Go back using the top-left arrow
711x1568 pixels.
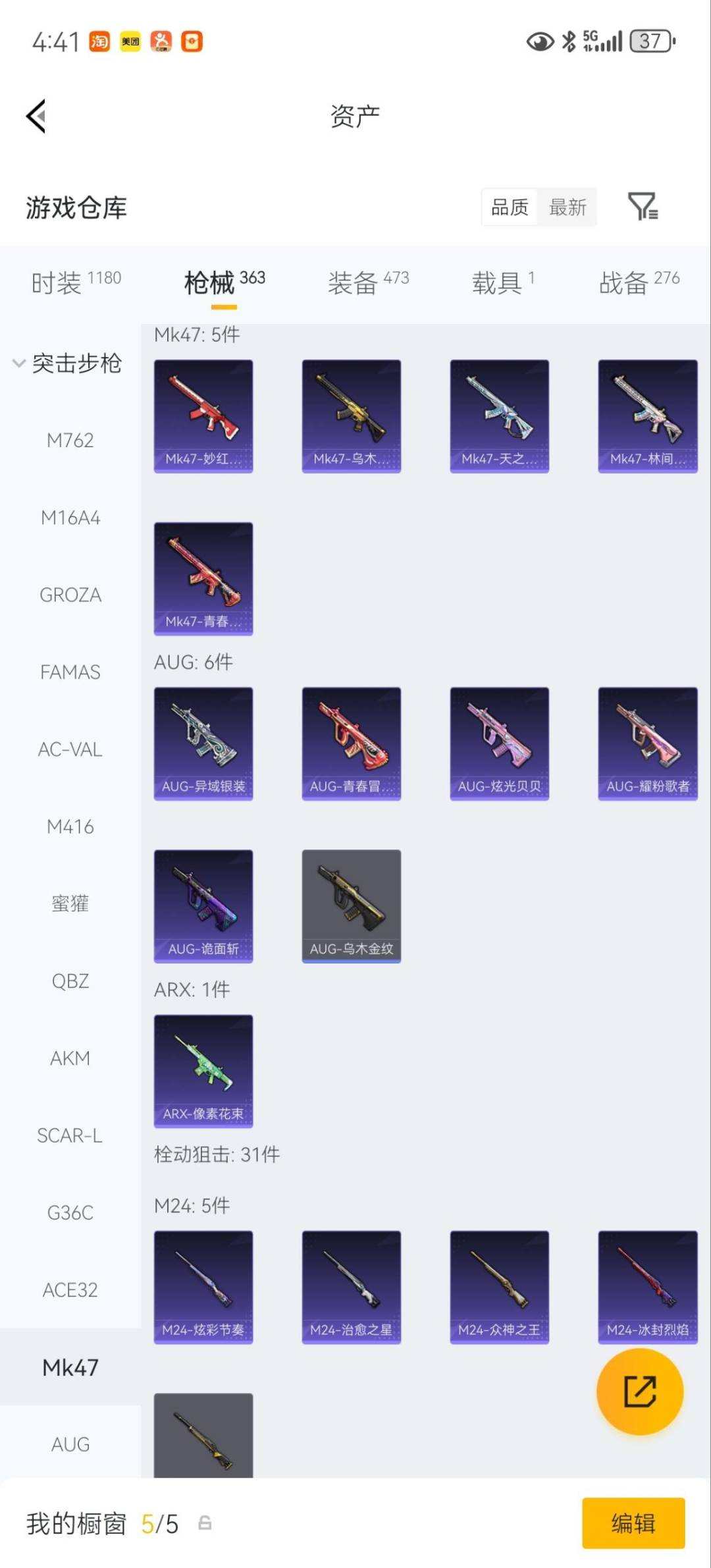37,117
